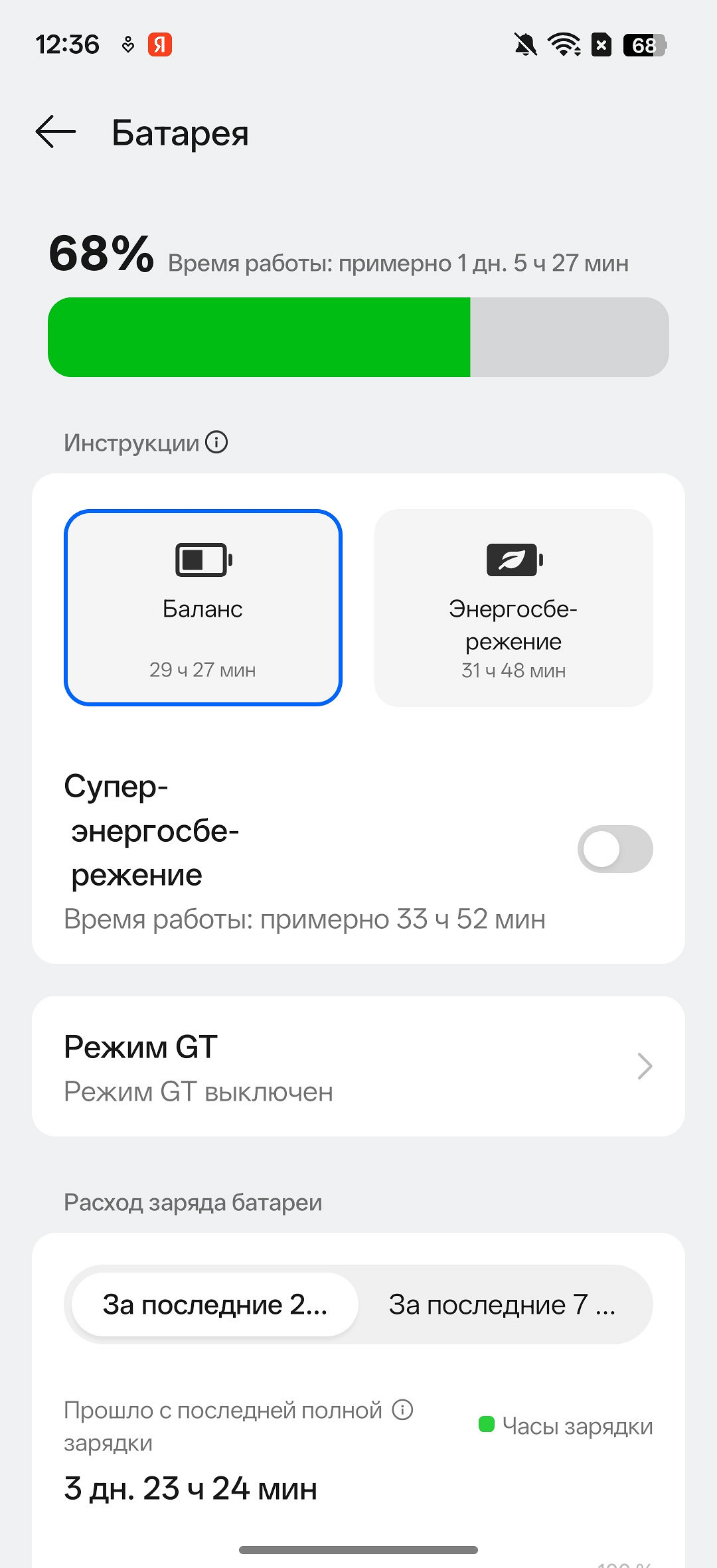Image resolution: width=717 pixels, height=1568 pixels.
Task: Open the info icon next to Инструкции
Action: tap(216, 442)
